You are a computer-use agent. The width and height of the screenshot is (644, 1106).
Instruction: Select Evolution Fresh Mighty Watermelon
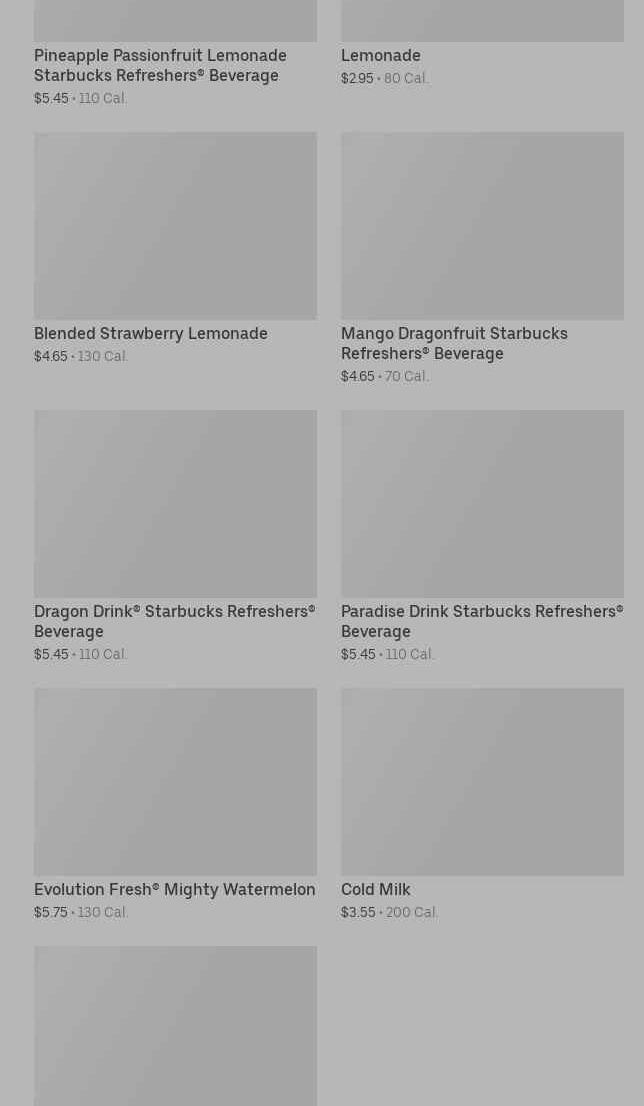175,804
